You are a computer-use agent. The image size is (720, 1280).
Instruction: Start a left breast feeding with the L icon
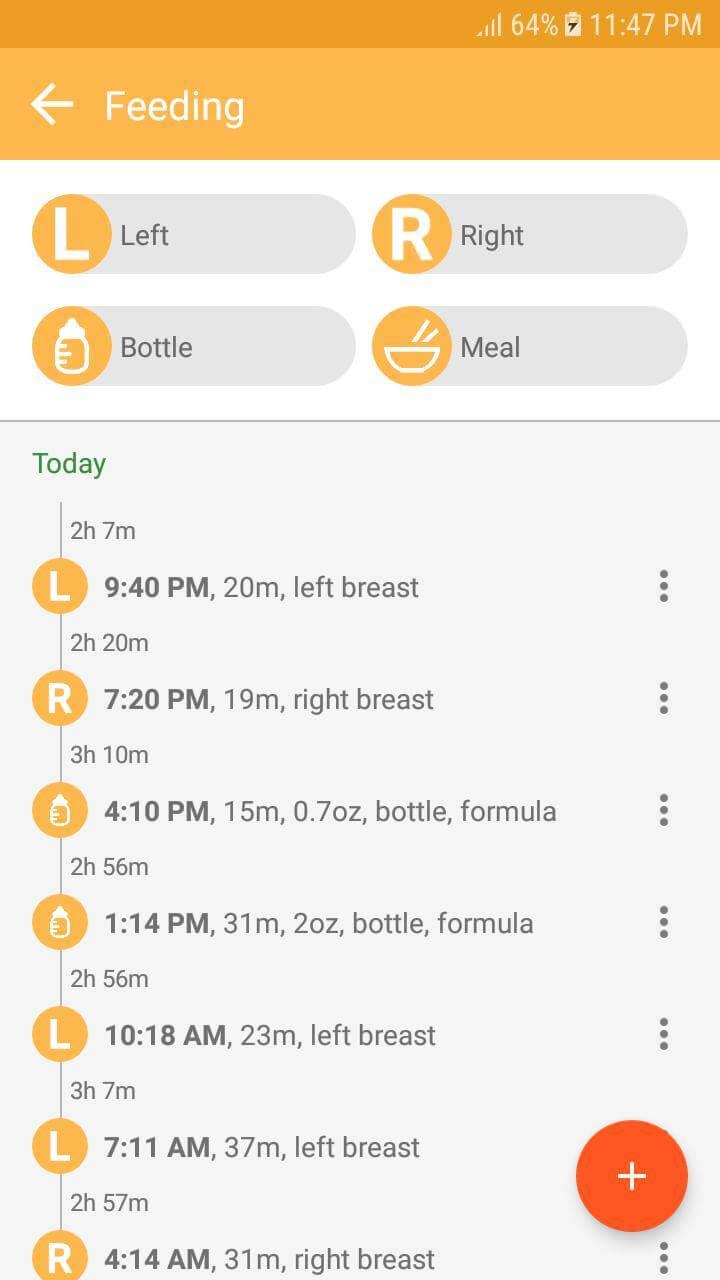tap(70, 234)
